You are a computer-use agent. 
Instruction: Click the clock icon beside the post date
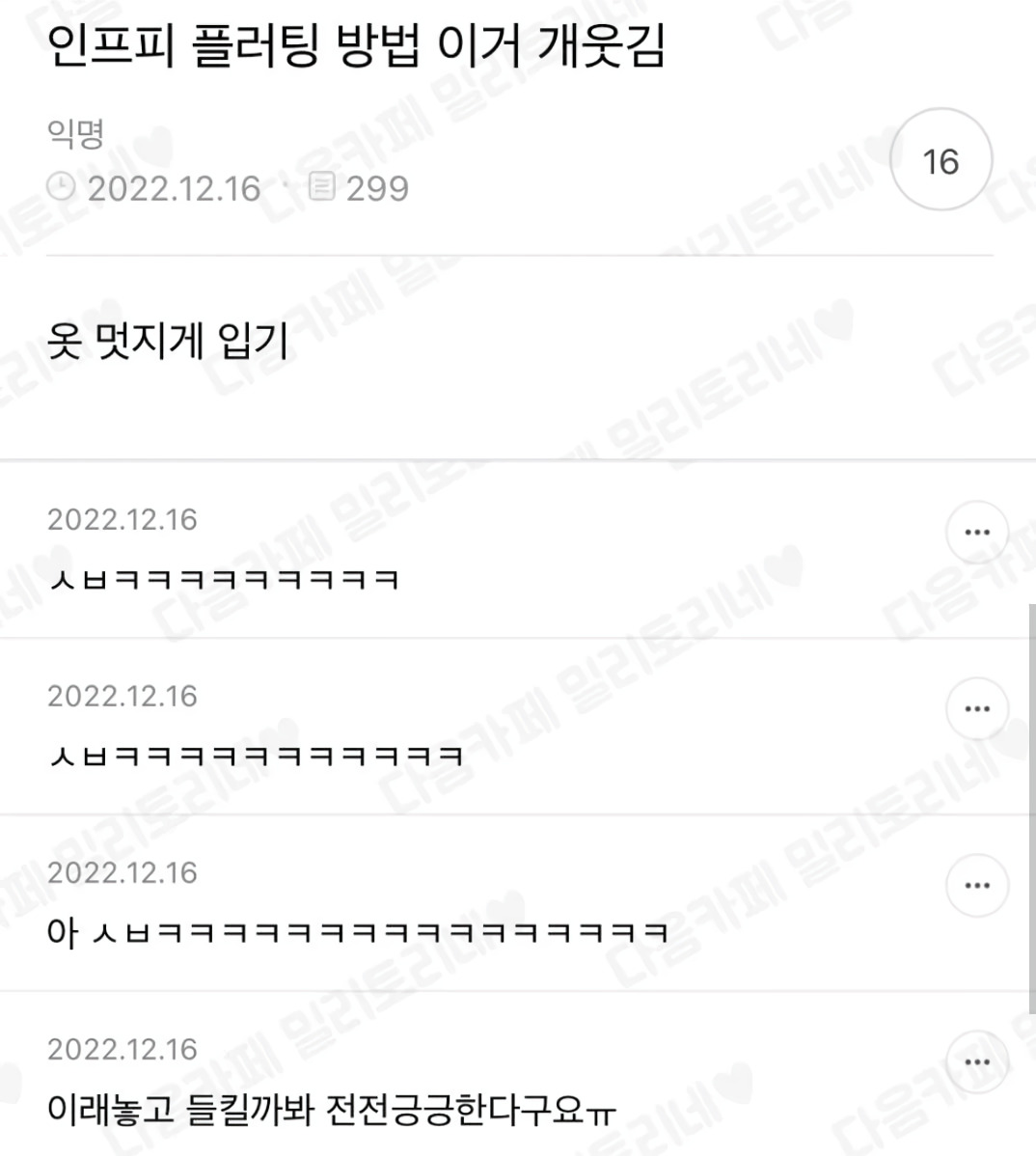pyautogui.click(x=60, y=188)
